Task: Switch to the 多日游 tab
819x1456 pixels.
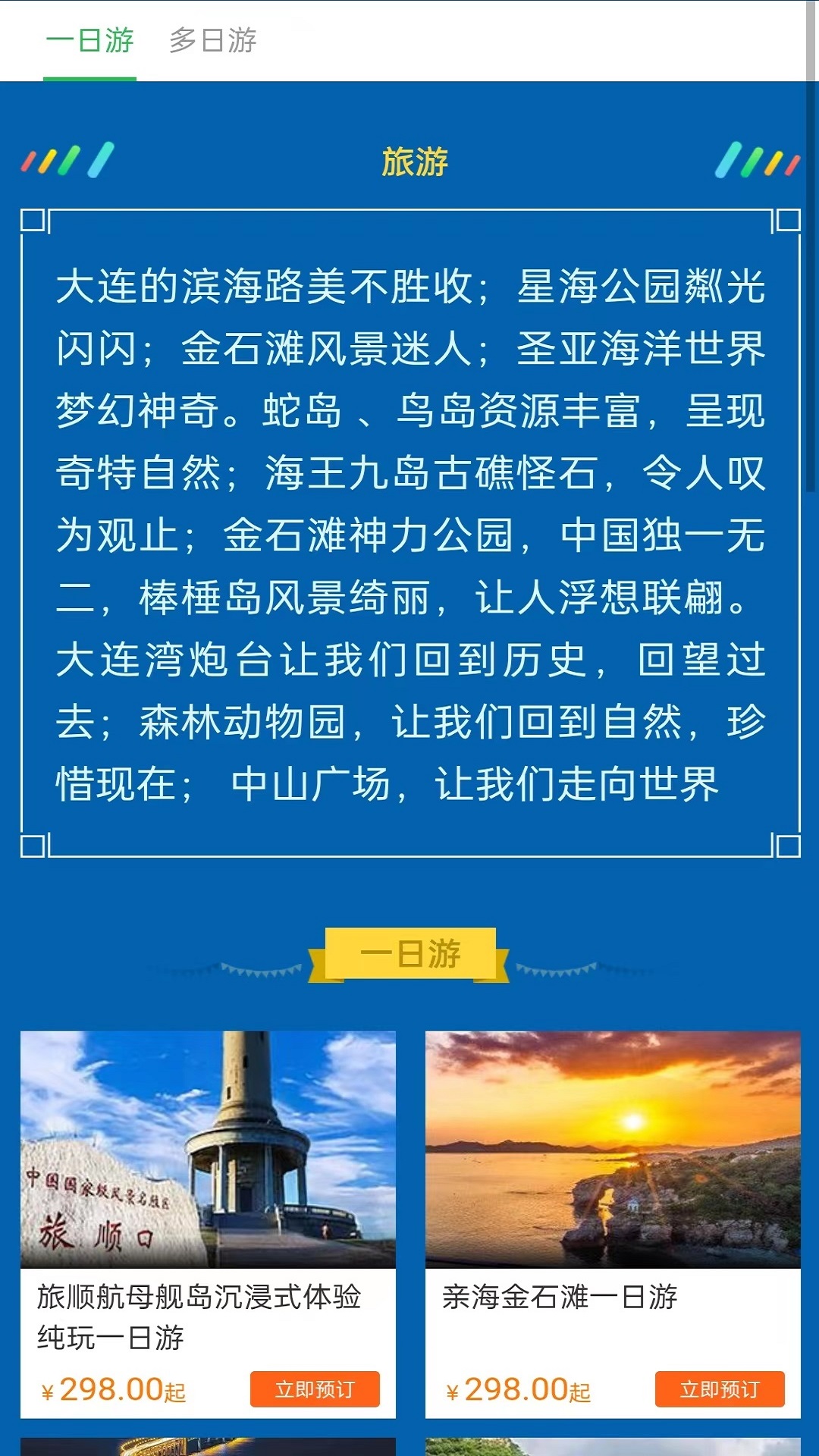Action: pyautogui.click(x=213, y=40)
